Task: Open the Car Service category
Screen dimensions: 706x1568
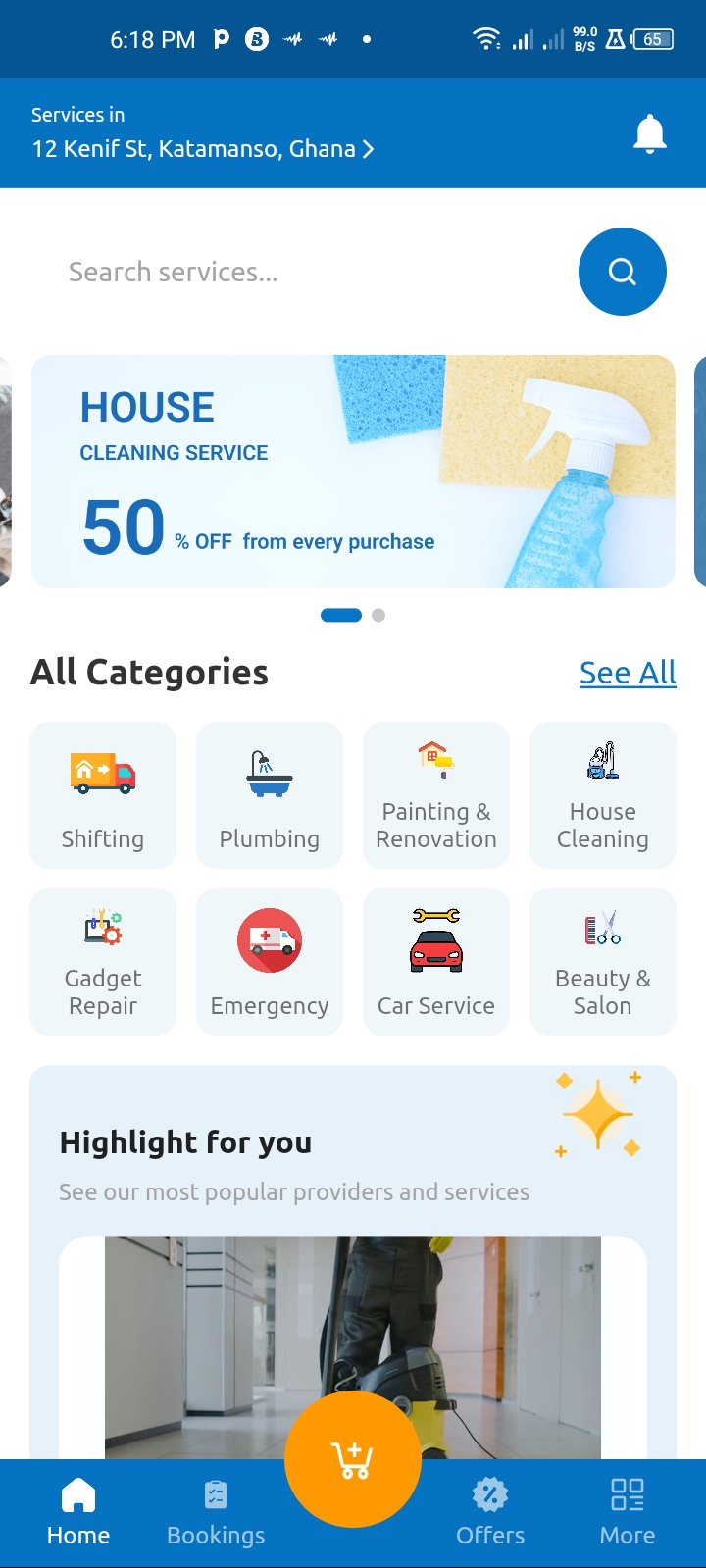Action: click(435, 961)
